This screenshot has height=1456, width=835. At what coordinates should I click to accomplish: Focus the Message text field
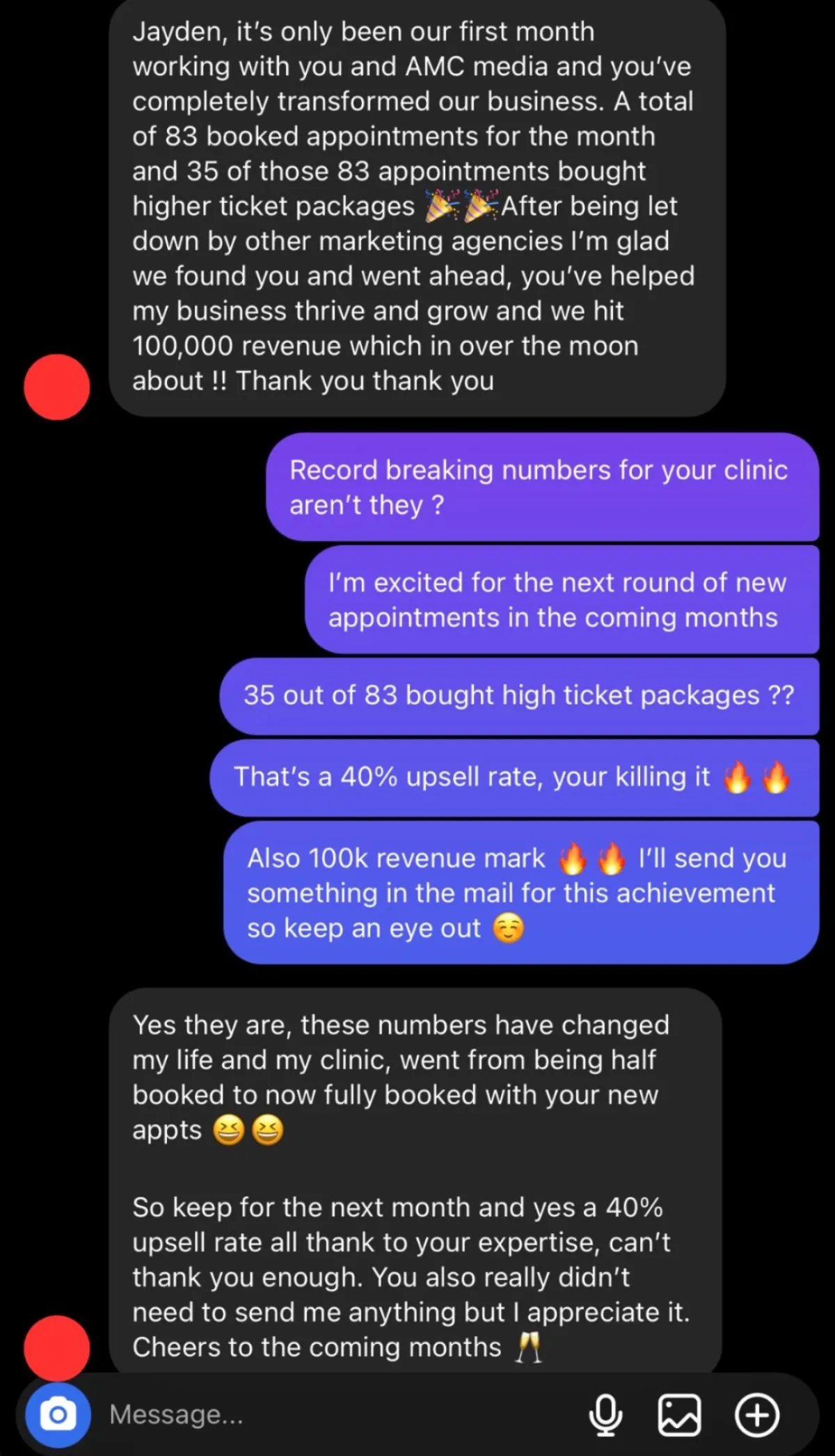click(341, 1414)
